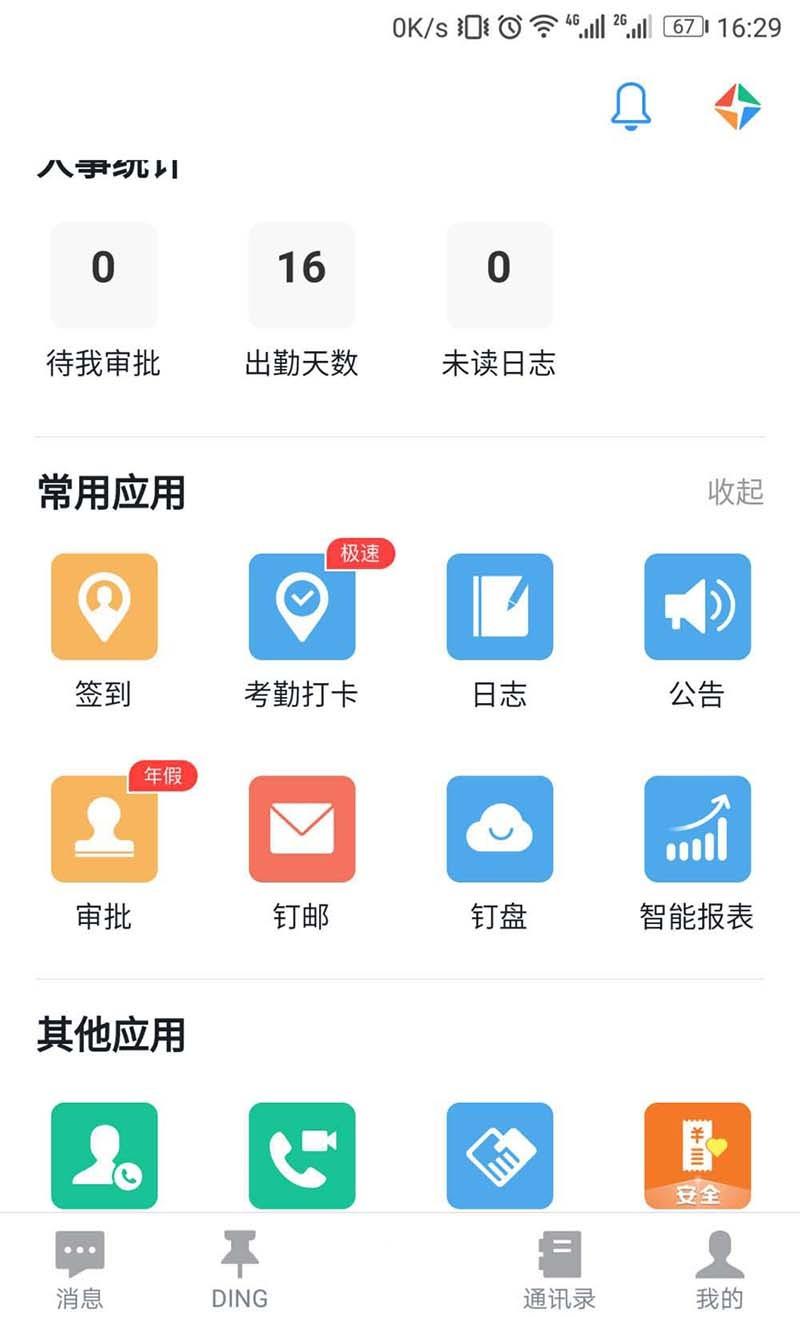
Task: Open the 公告 announcements app
Action: [x=698, y=607]
